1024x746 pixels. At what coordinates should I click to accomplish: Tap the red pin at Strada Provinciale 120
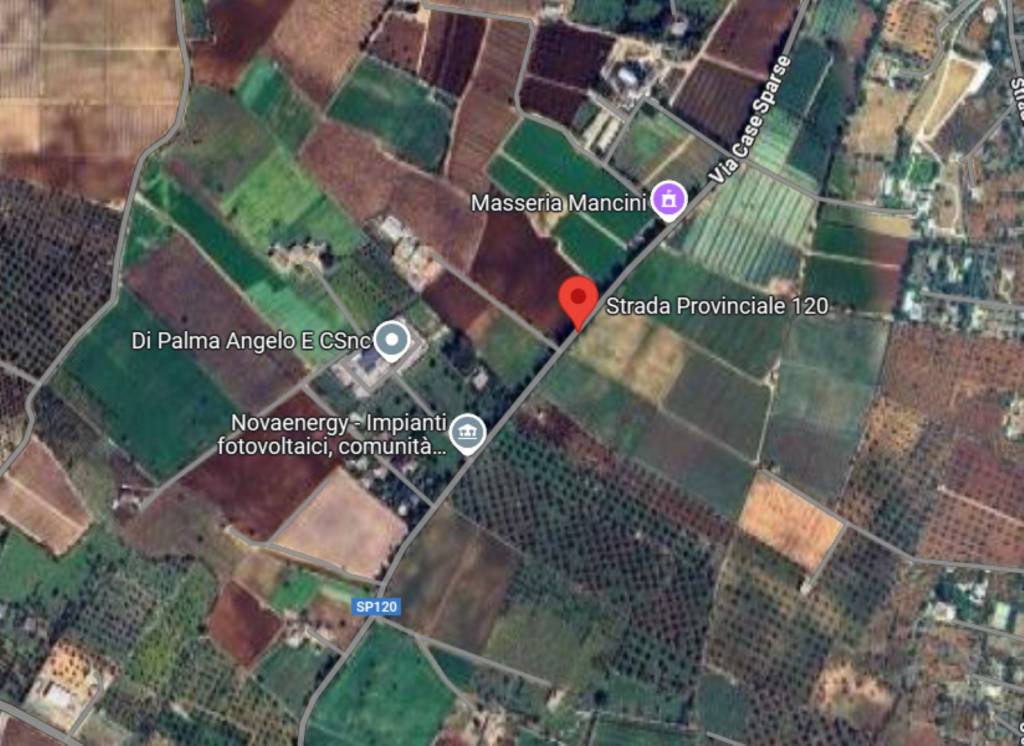578,299
